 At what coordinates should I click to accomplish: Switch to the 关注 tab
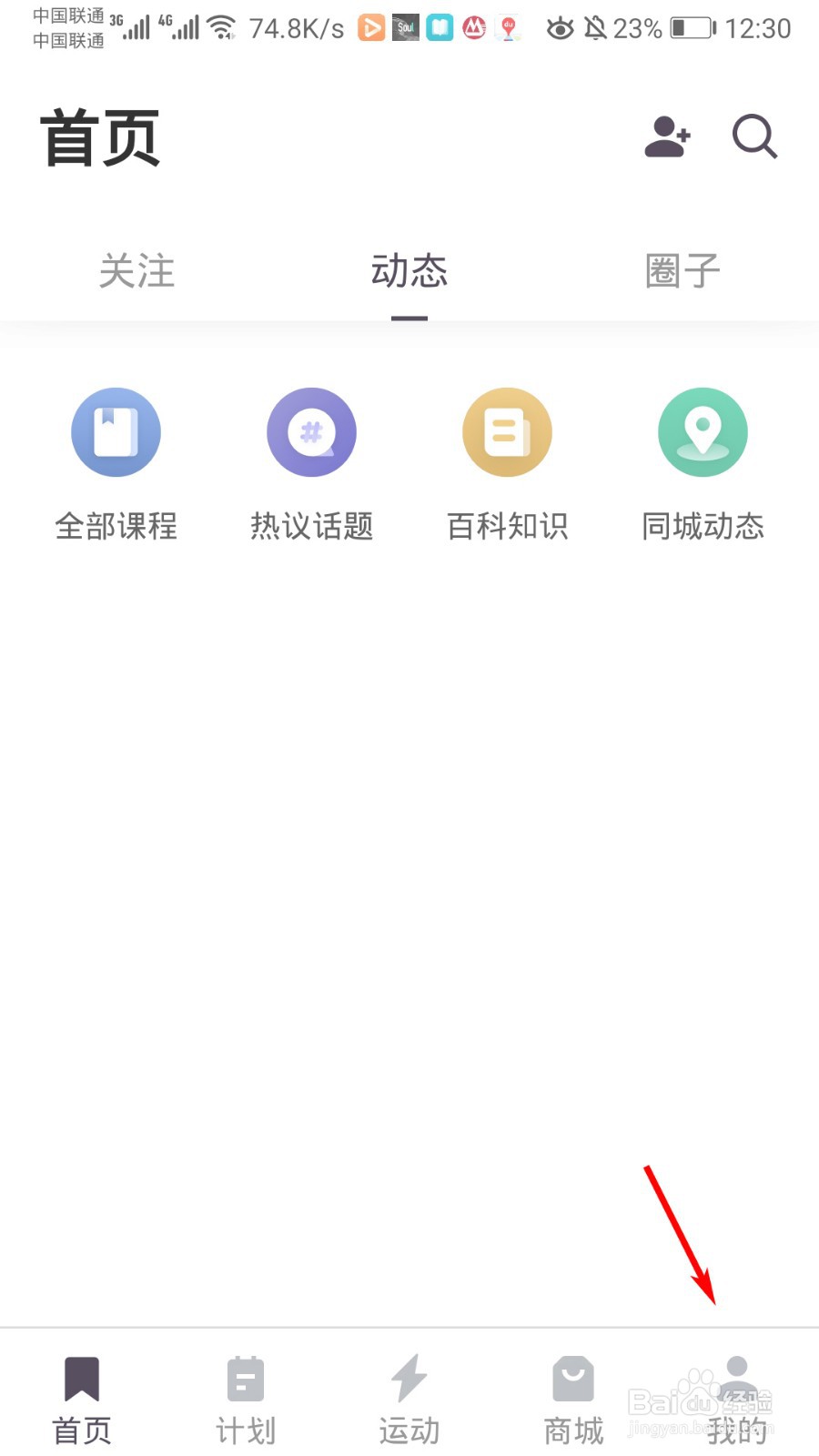pos(136,271)
